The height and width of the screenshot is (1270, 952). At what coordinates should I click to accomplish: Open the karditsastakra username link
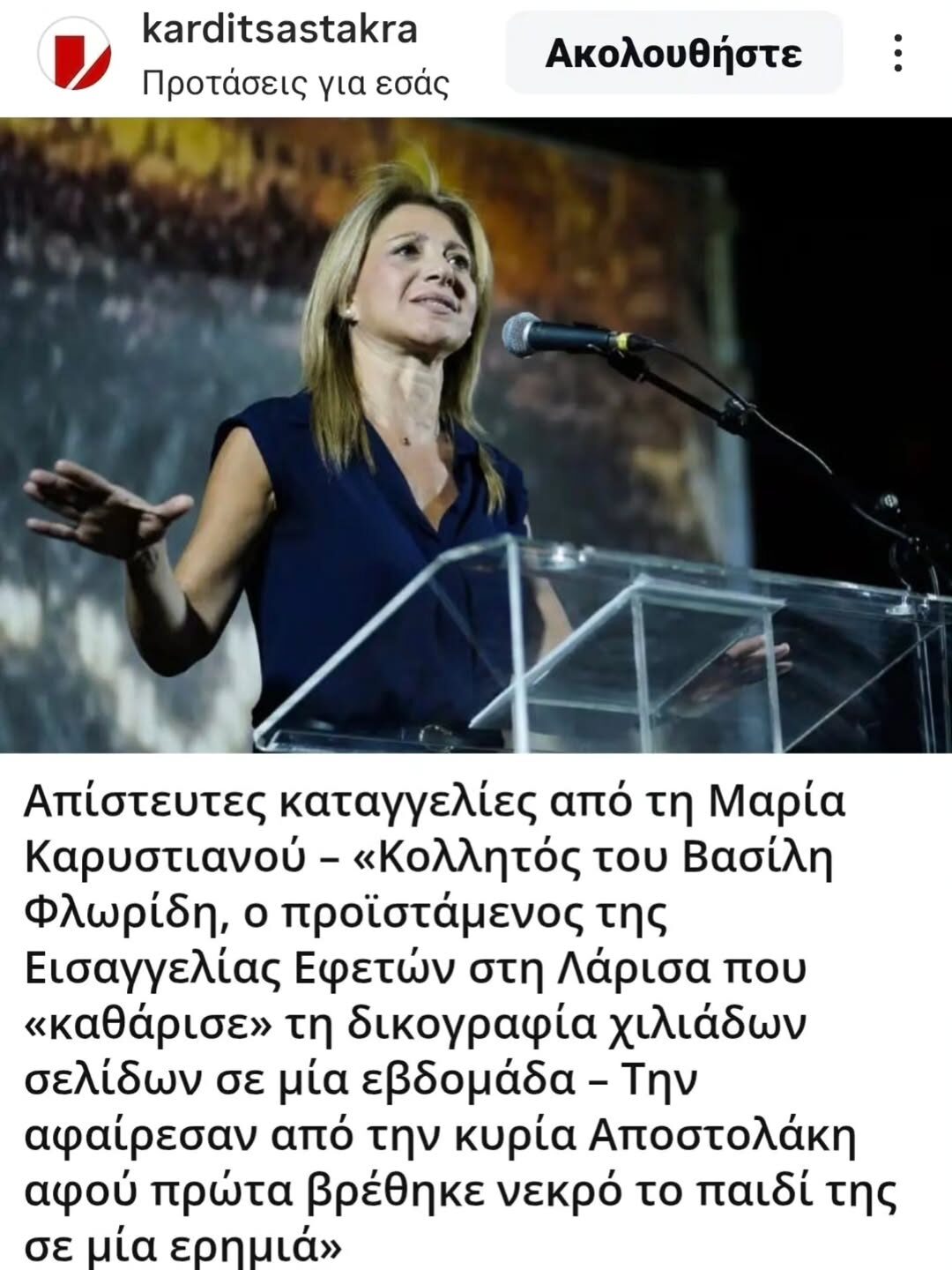pyautogui.click(x=279, y=29)
